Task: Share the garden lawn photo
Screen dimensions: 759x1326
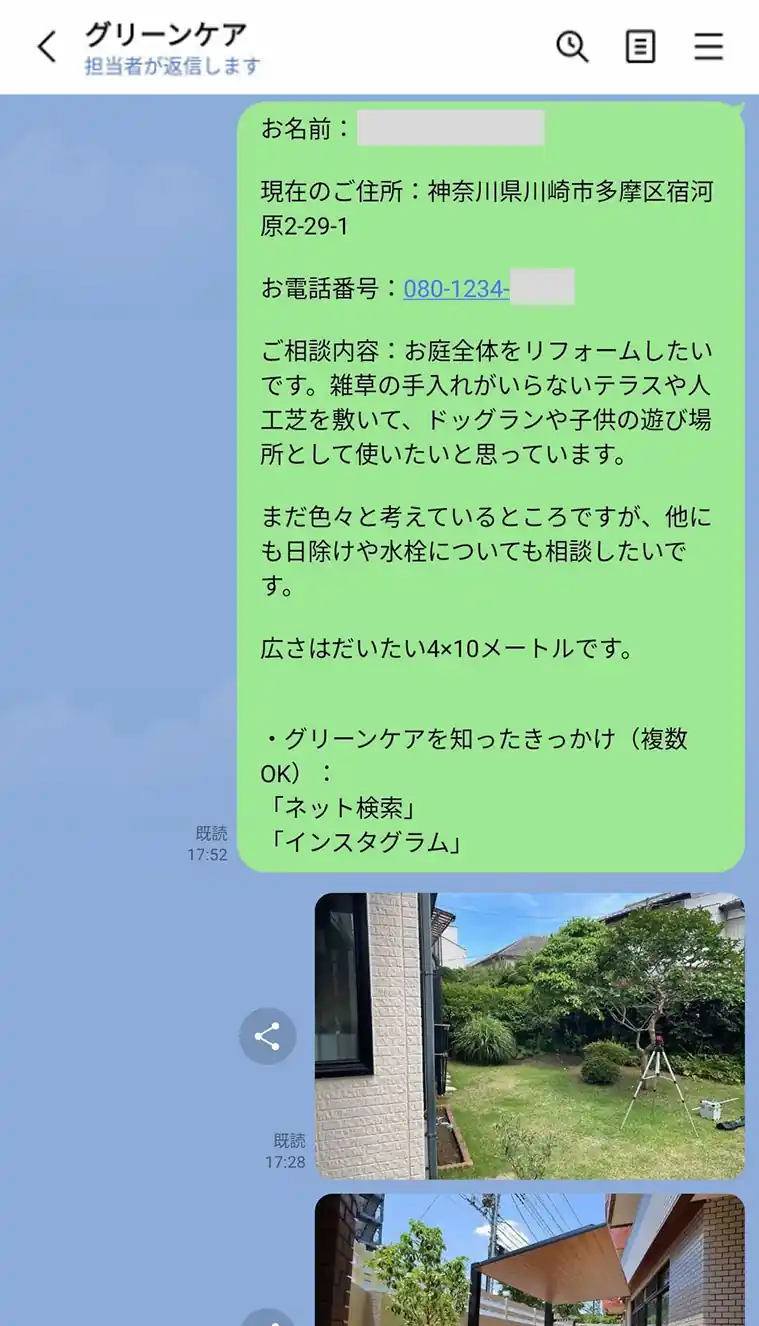Action: click(267, 1036)
